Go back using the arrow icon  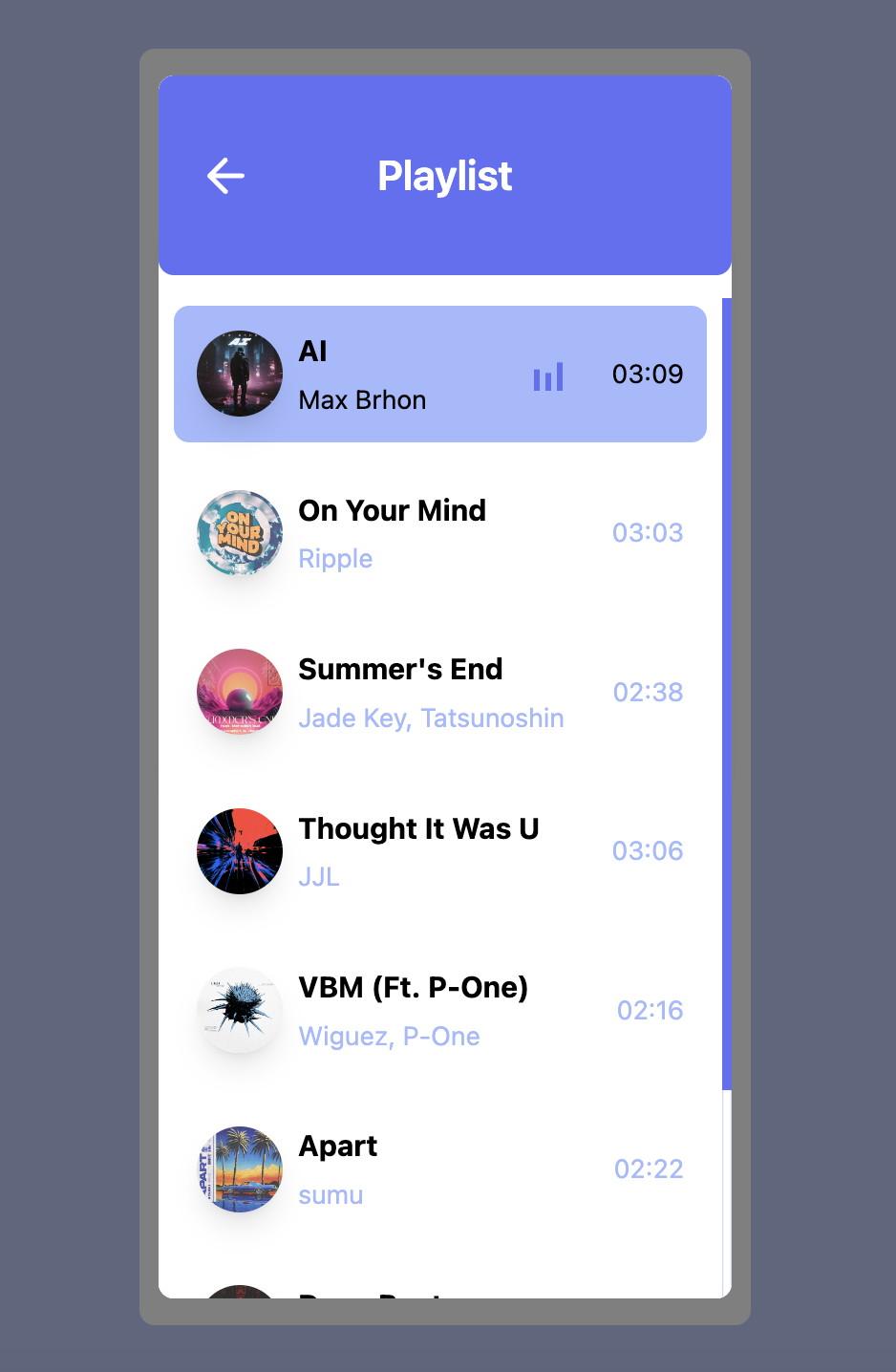pos(225,176)
